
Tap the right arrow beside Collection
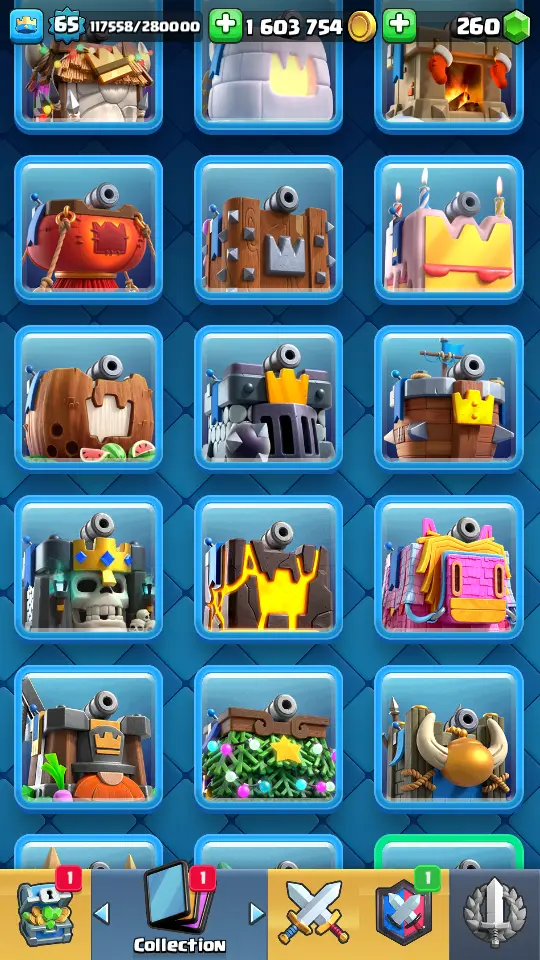(257, 913)
